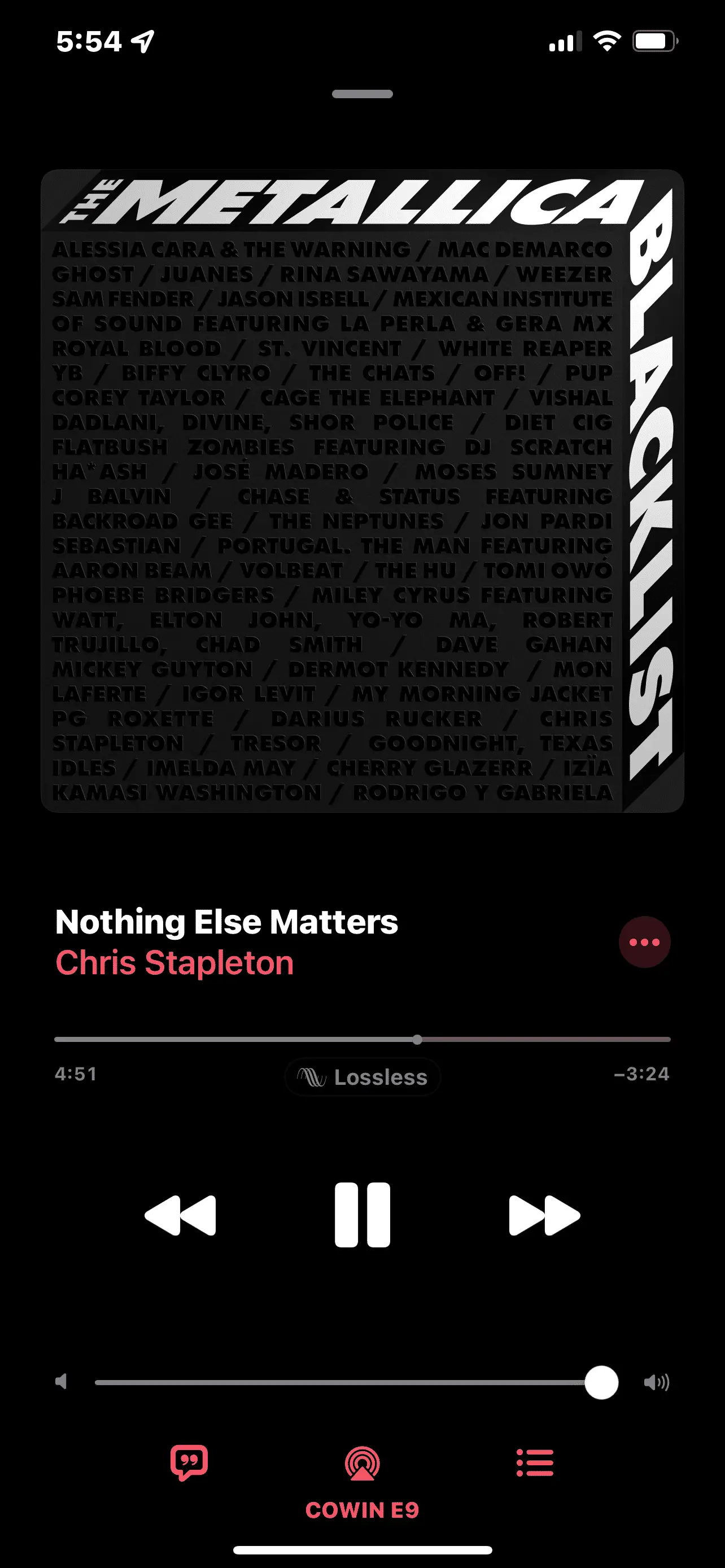Screen dimensions: 725x1568
Task: Tap the song progress scrubber
Action: coord(417,1040)
